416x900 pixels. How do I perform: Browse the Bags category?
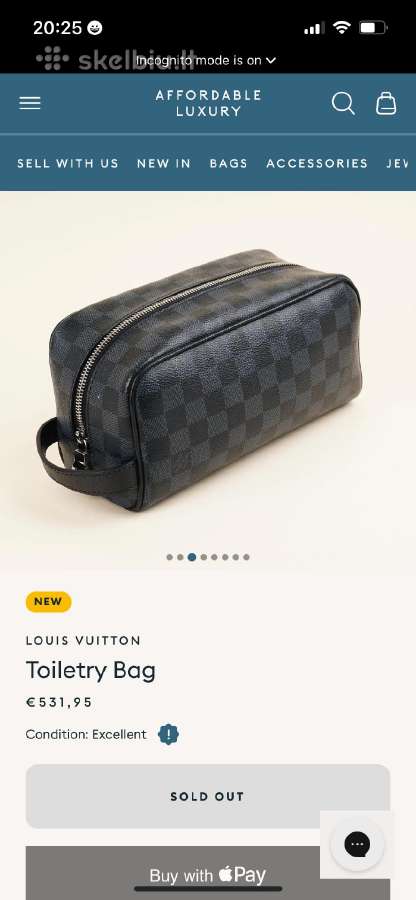tap(228, 164)
